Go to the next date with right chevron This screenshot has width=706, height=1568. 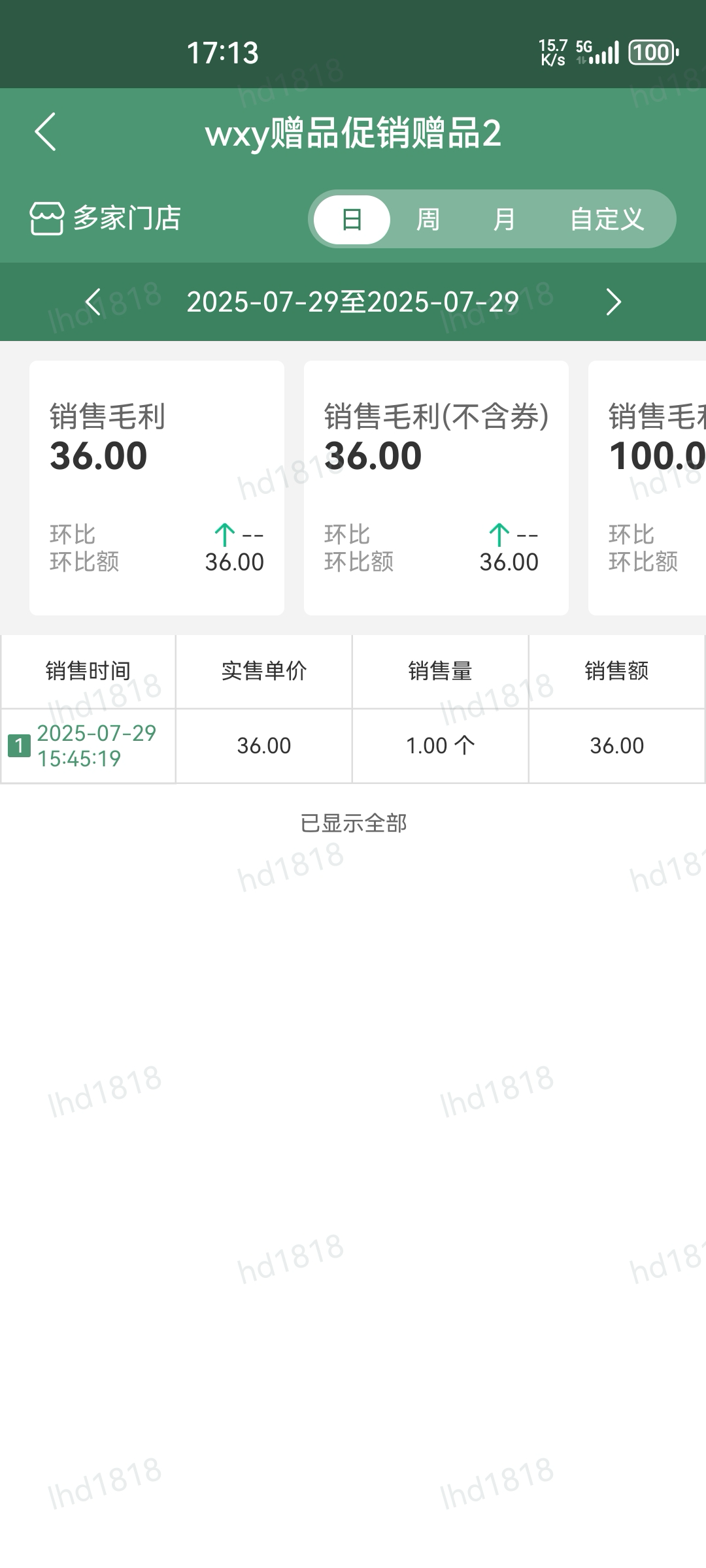click(x=613, y=302)
